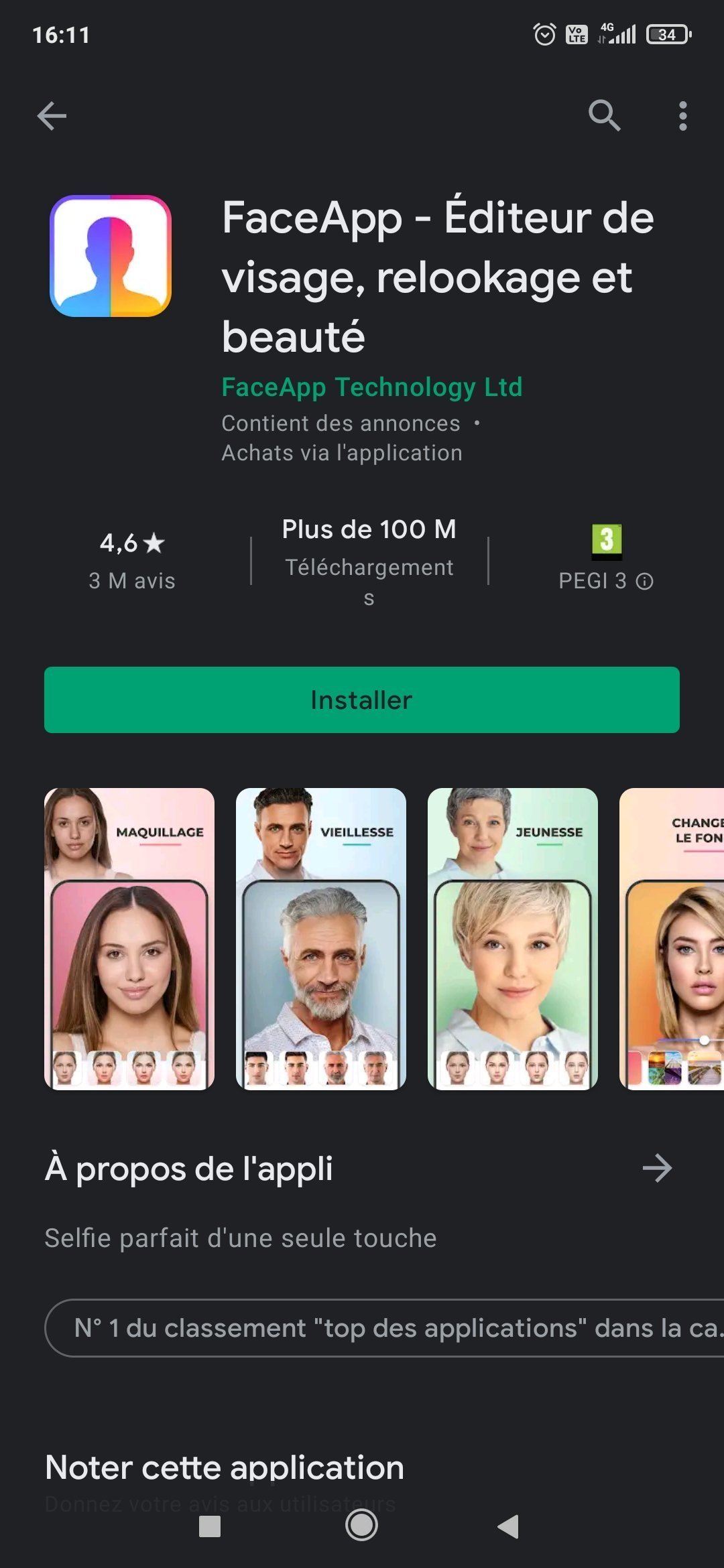Tap the green Installer button
Viewport: 724px width, 1568px height.
tap(362, 700)
